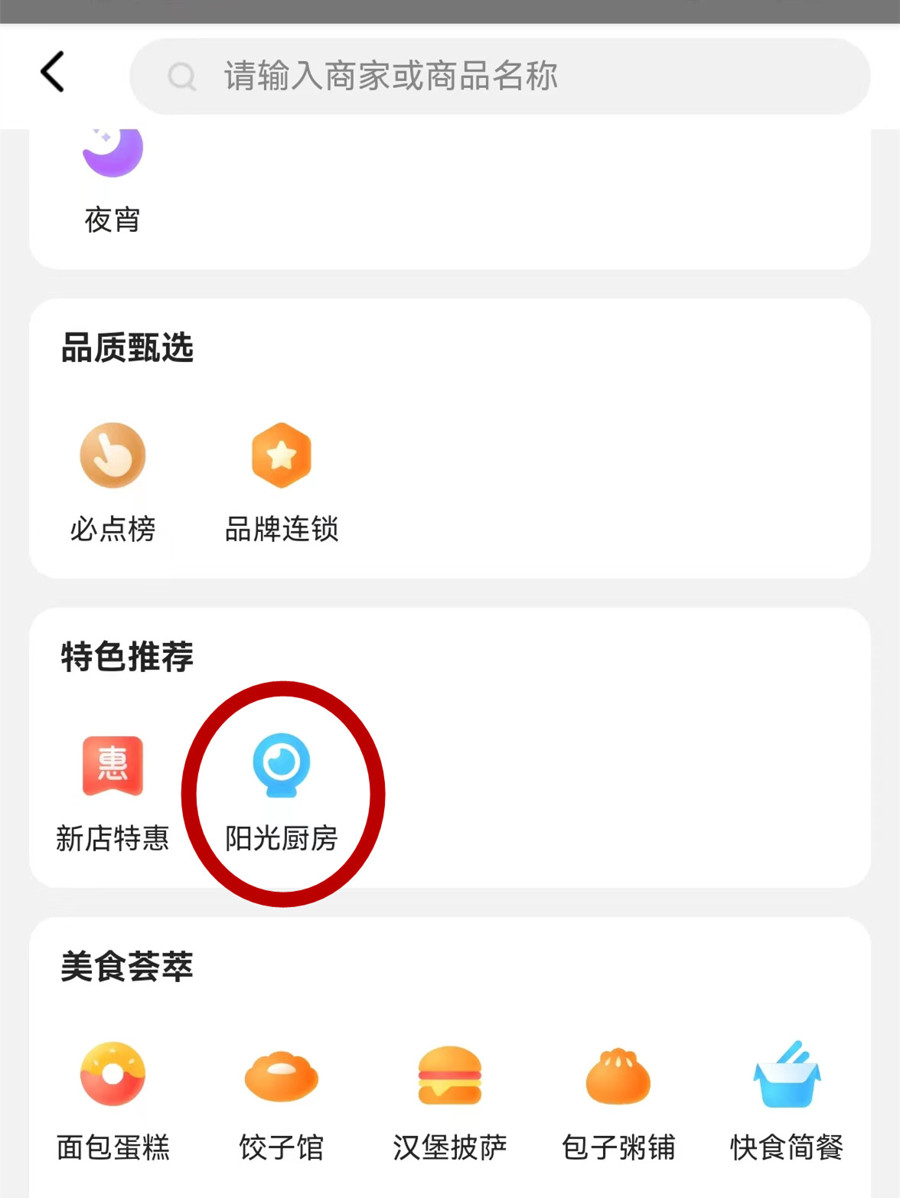The width and height of the screenshot is (900, 1198).
Task: Go back using the top arrow
Action: click(53, 73)
